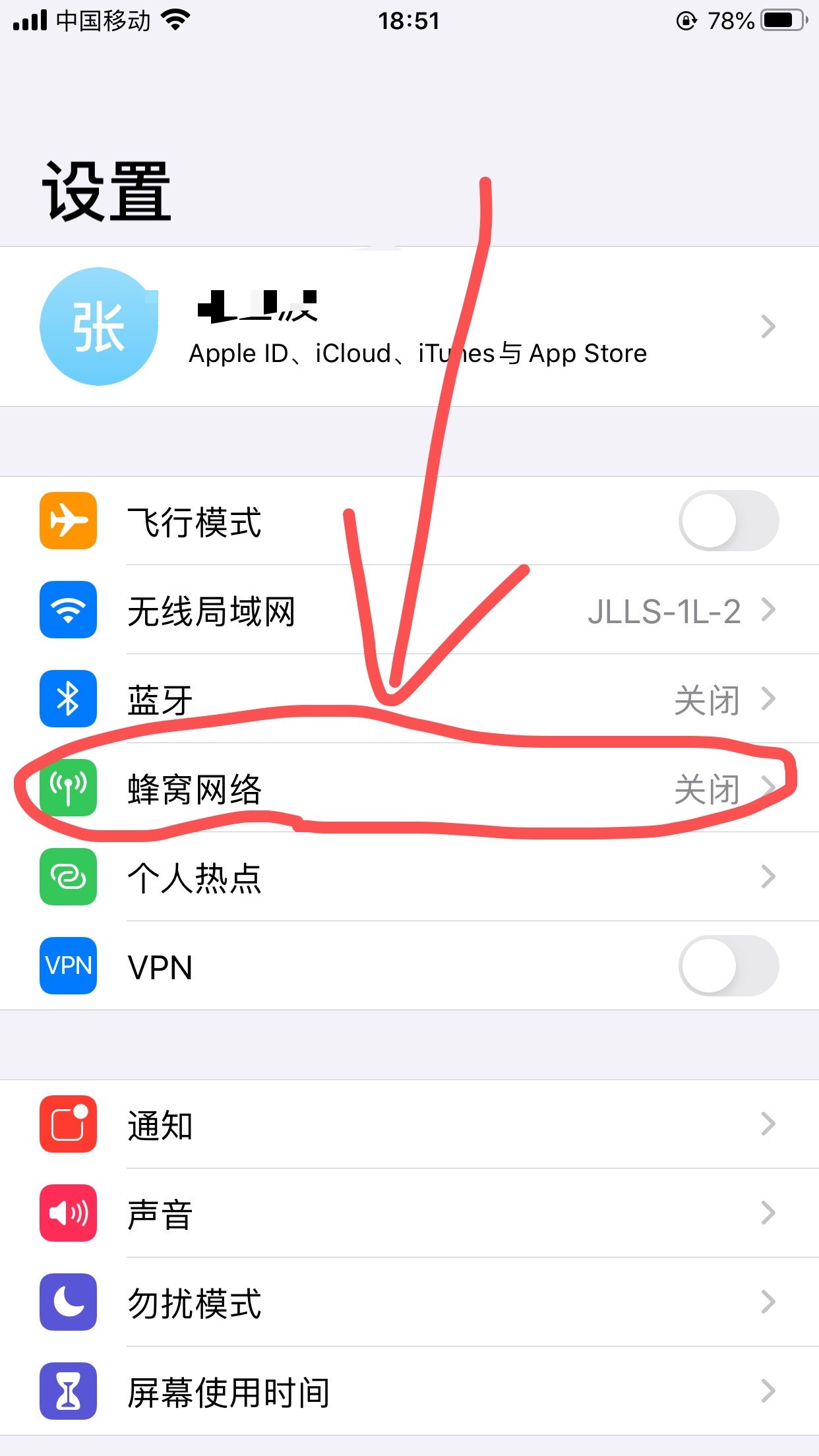Open 蜂窝网络 settings
Screen dimensions: 819x1456
point(409,789)
